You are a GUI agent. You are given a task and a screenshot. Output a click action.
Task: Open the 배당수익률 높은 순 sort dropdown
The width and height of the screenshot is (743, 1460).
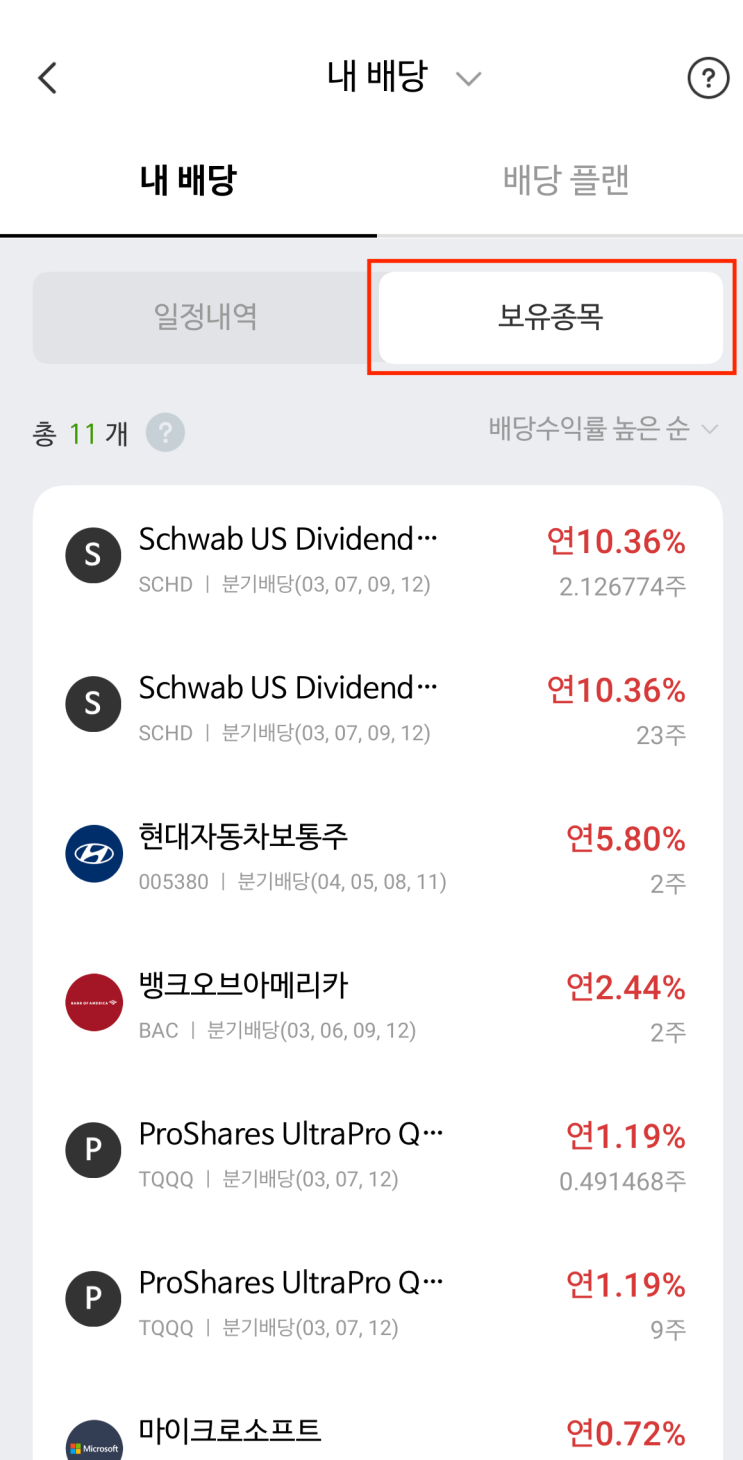pyautogui.click(x=603, y=430)
